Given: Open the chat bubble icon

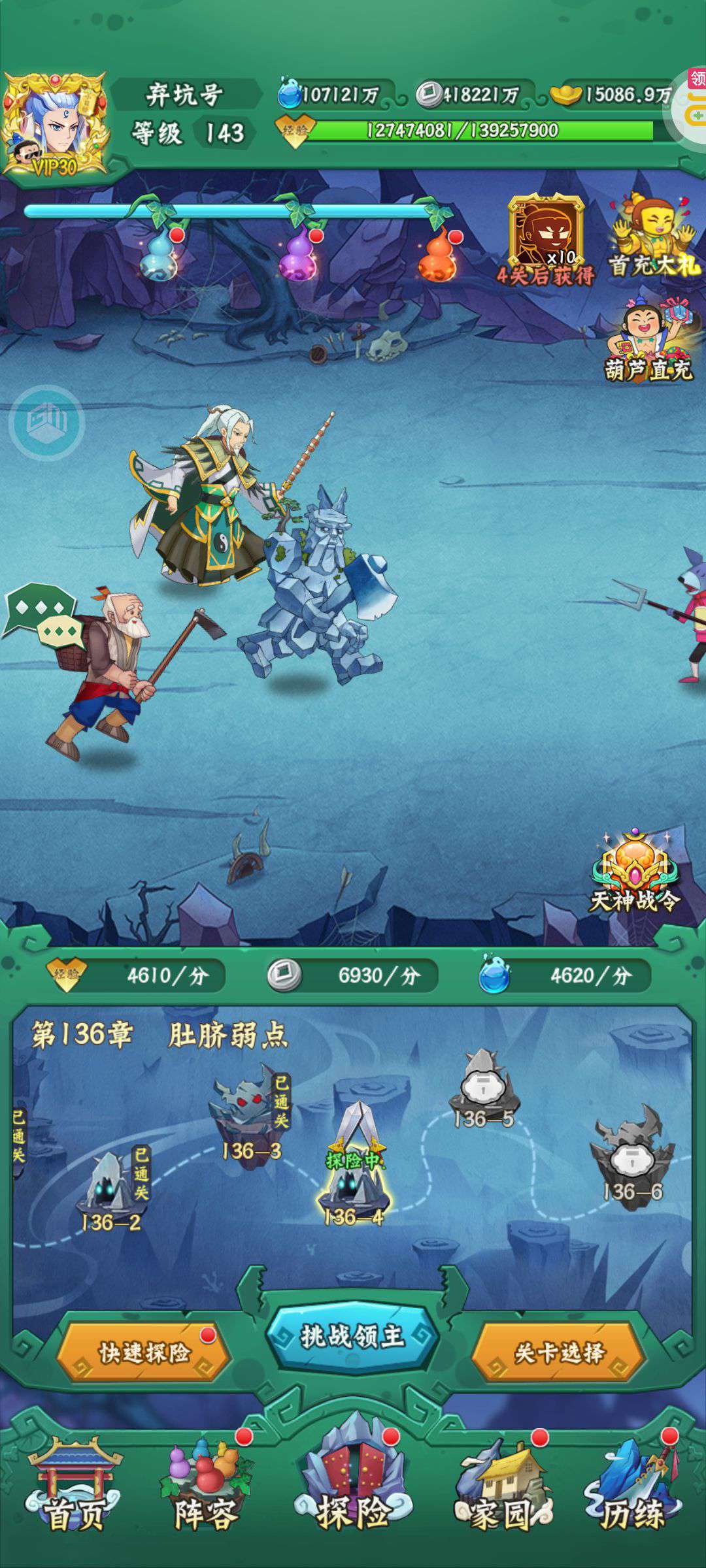Looking at the screenshot, I should [x=42, y=614].
